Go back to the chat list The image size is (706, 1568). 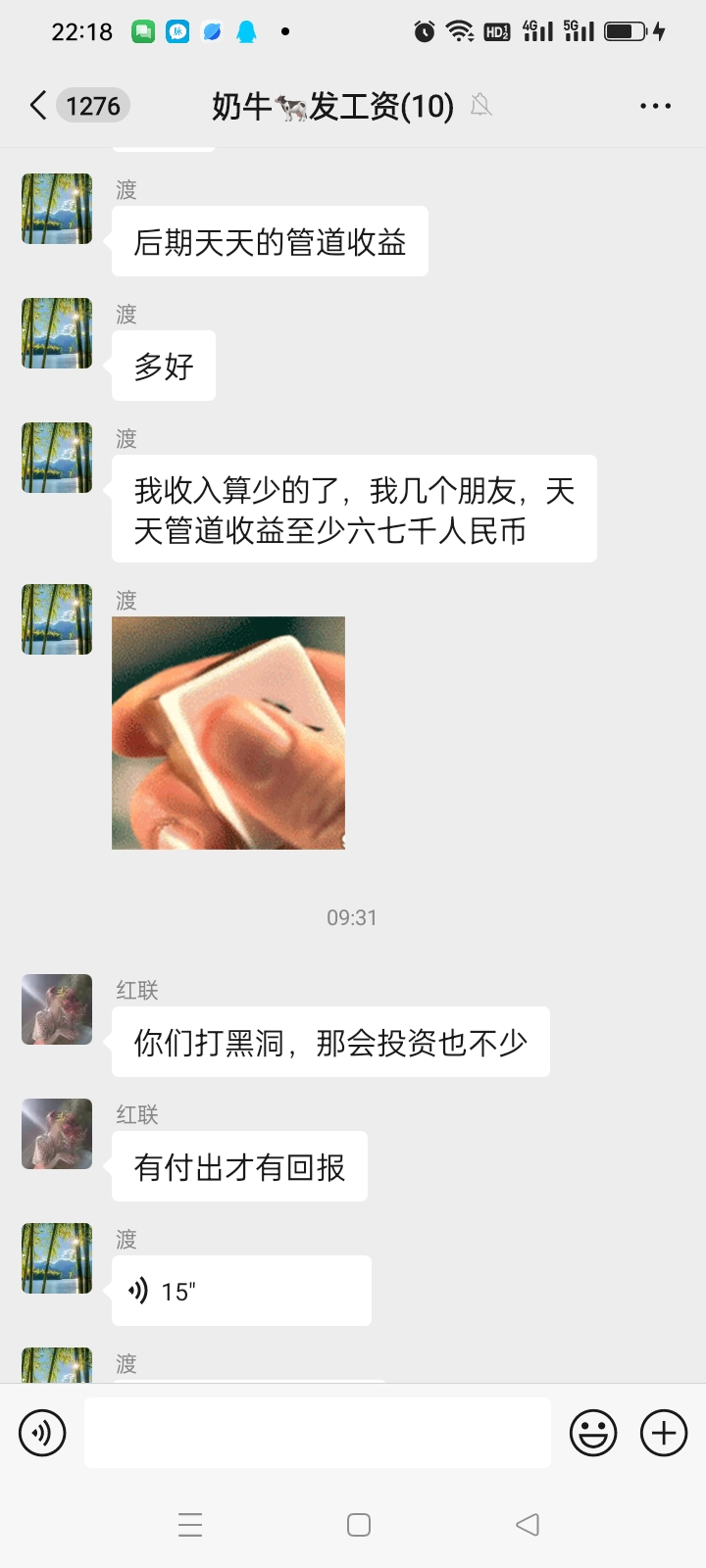pos(39,106)
